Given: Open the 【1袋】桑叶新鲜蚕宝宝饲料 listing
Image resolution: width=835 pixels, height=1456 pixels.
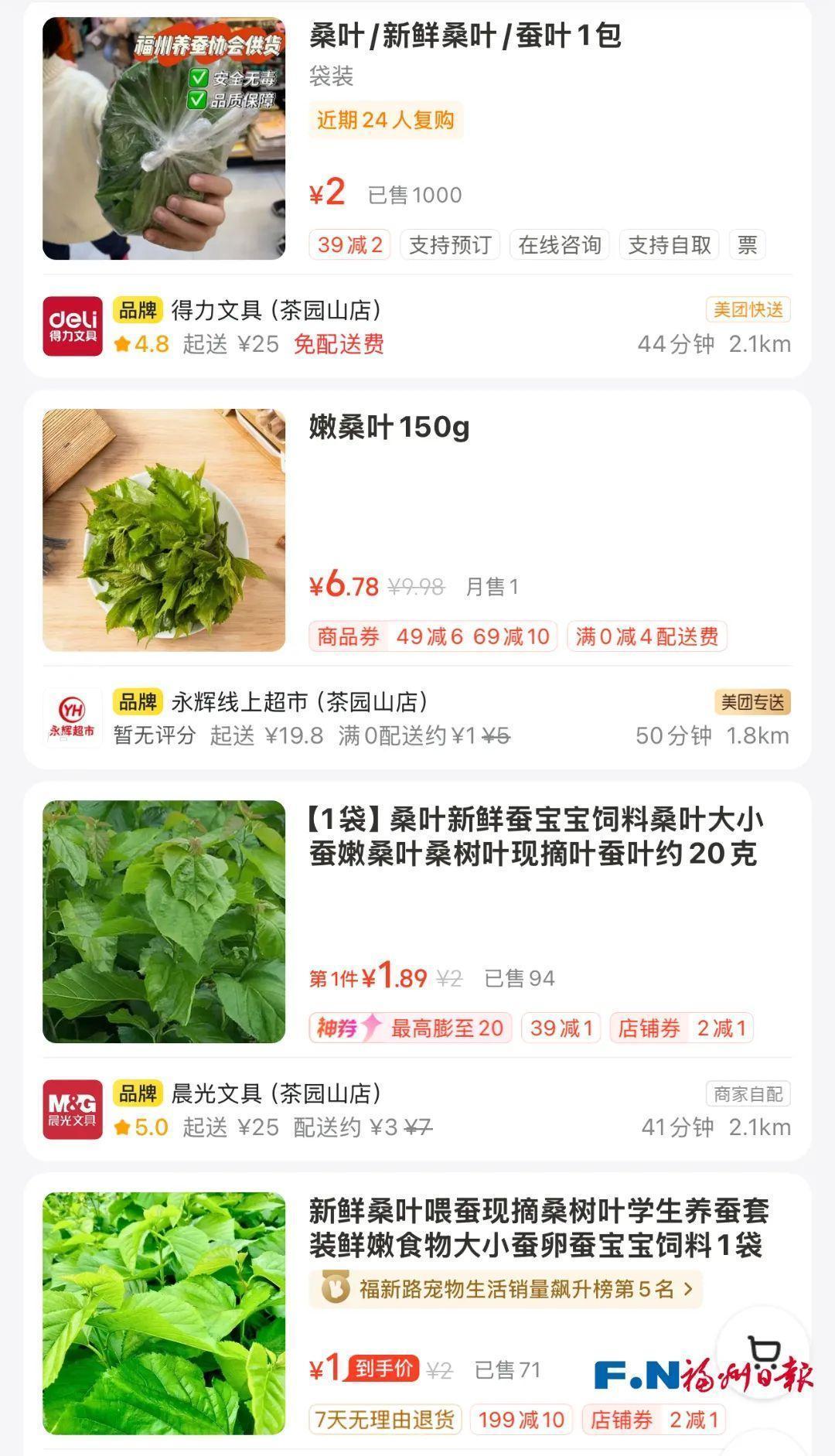Looking at the screenshot, I should (535, 837).
